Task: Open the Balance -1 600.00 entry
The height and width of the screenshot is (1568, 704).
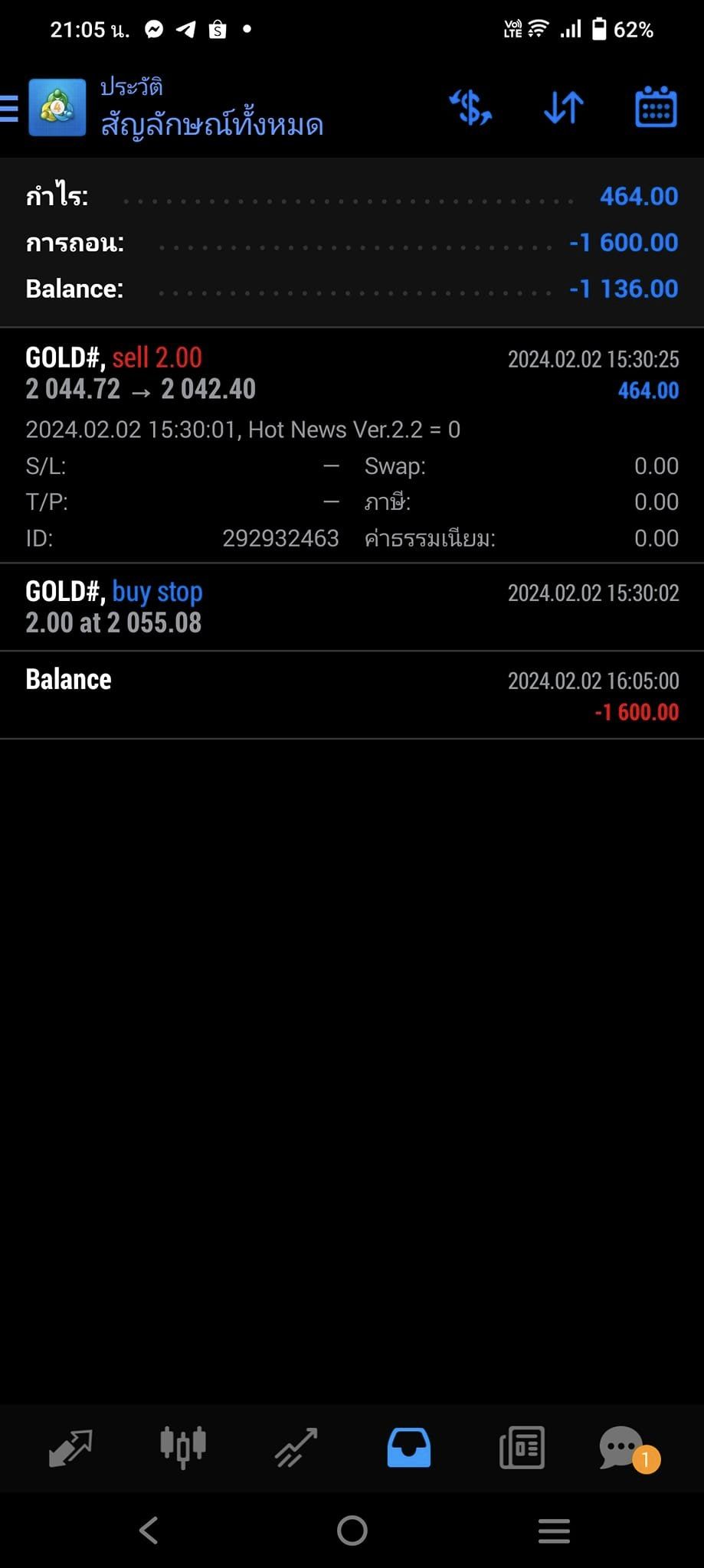Action: coord(352,695)
